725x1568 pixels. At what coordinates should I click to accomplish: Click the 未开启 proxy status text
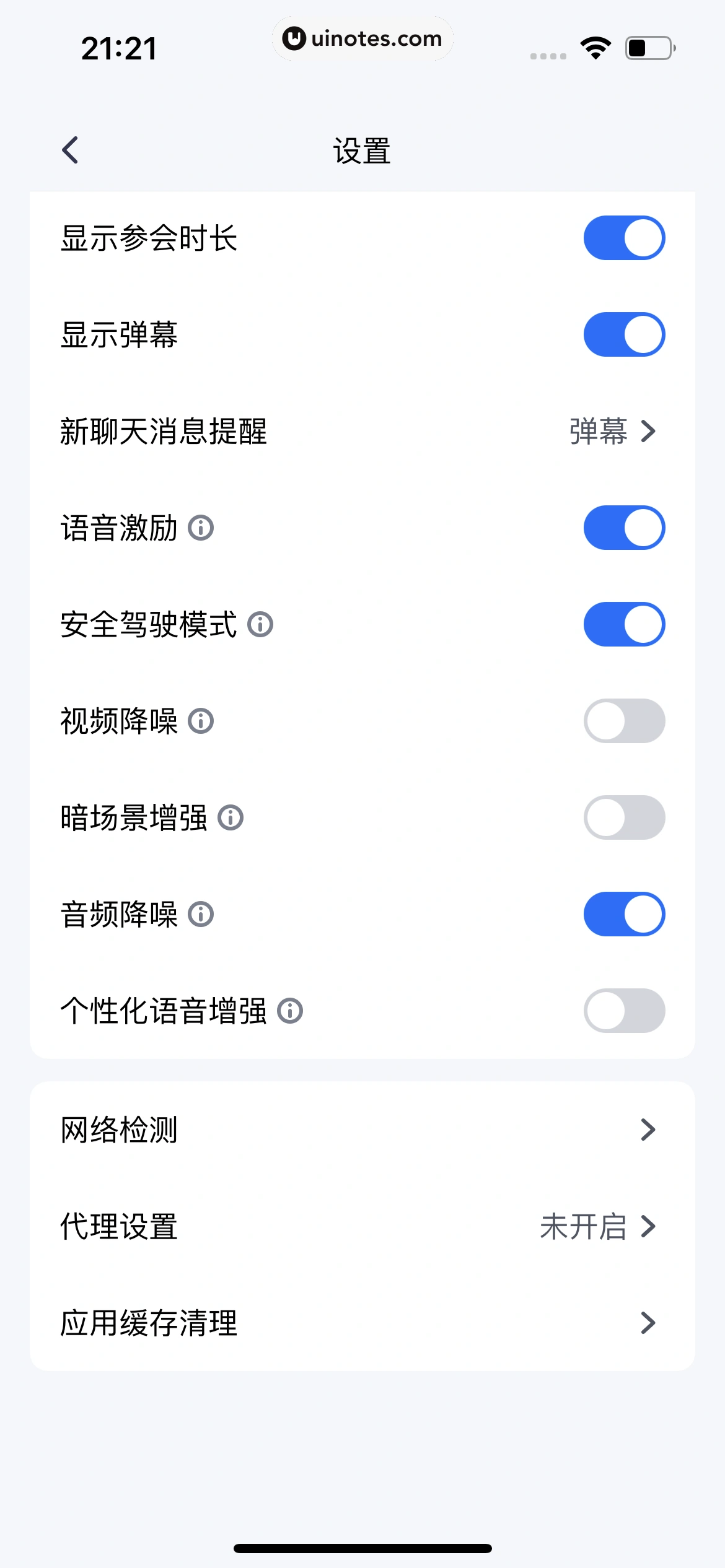coord(583,1226)
